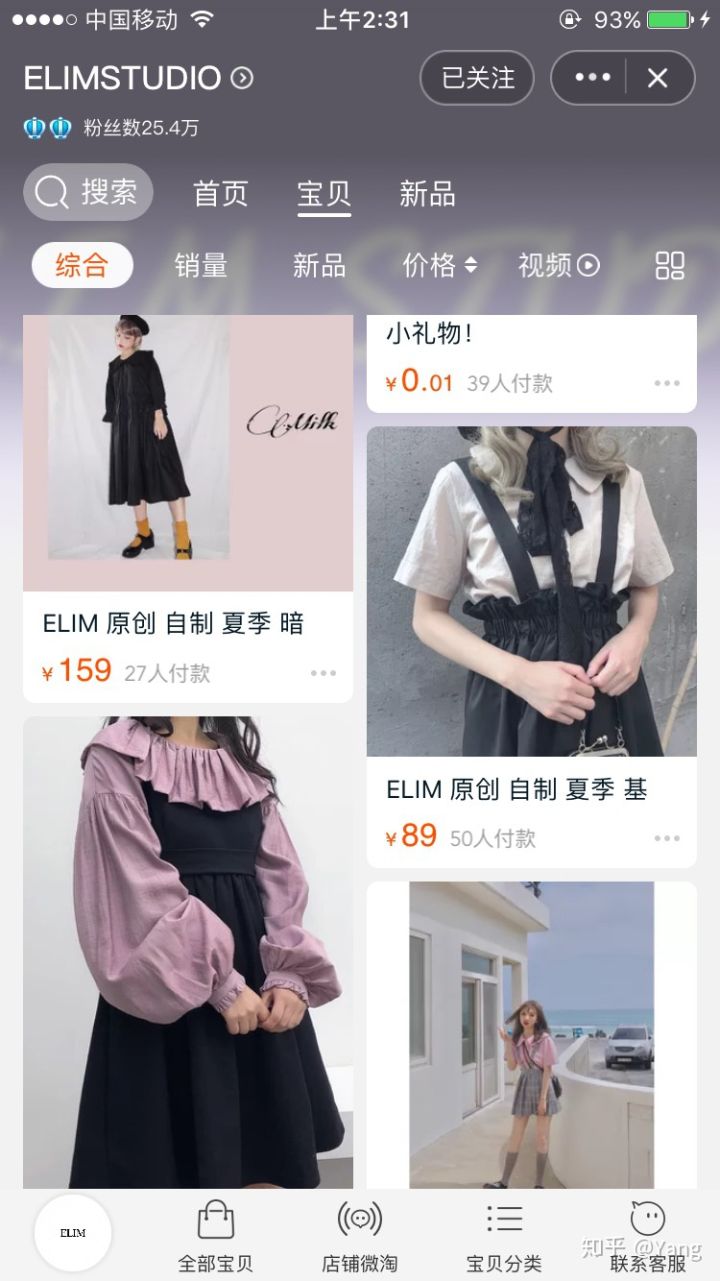Tap the 已关注 following button
Viewport: 720px width, 1281px height.
[477, 78]
